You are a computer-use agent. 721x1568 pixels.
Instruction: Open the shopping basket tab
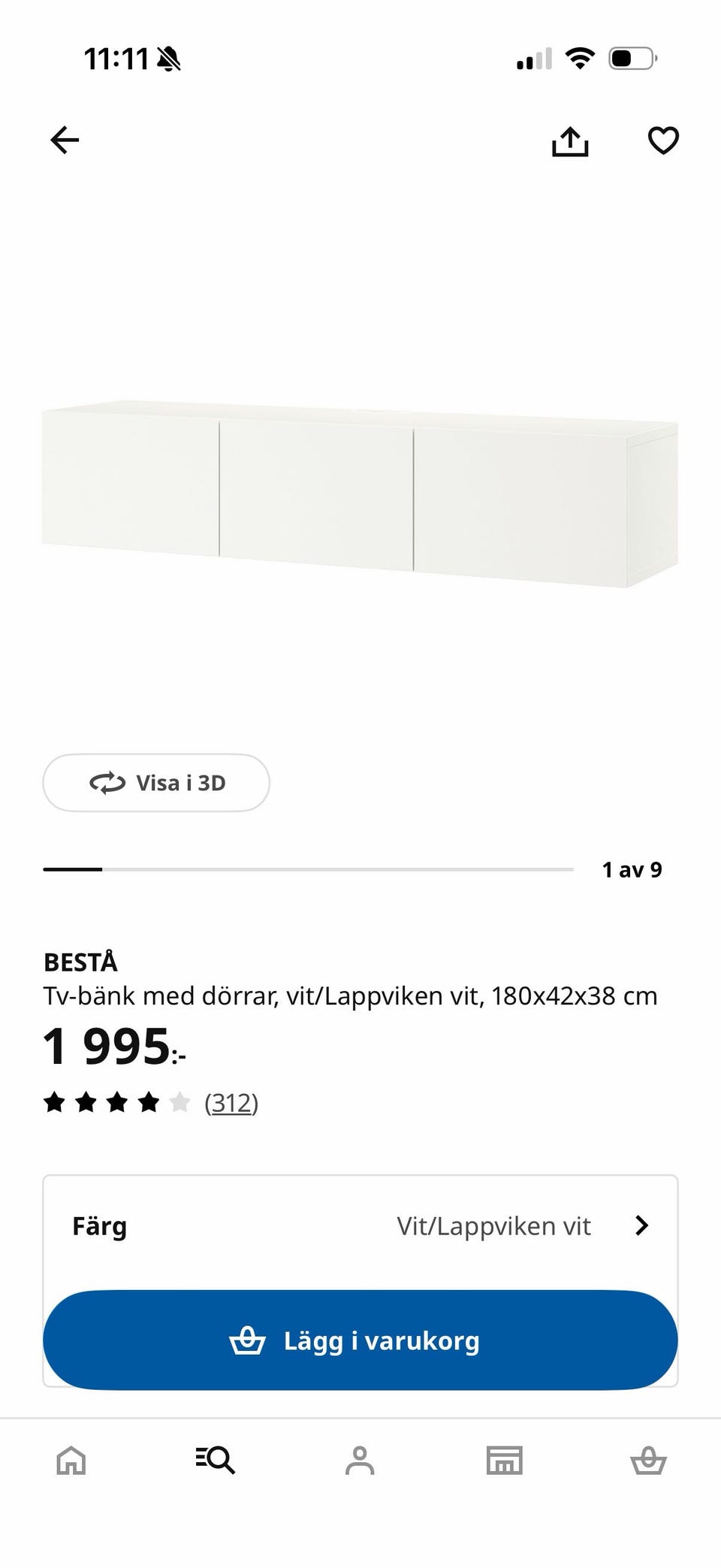coord(648,1461)
